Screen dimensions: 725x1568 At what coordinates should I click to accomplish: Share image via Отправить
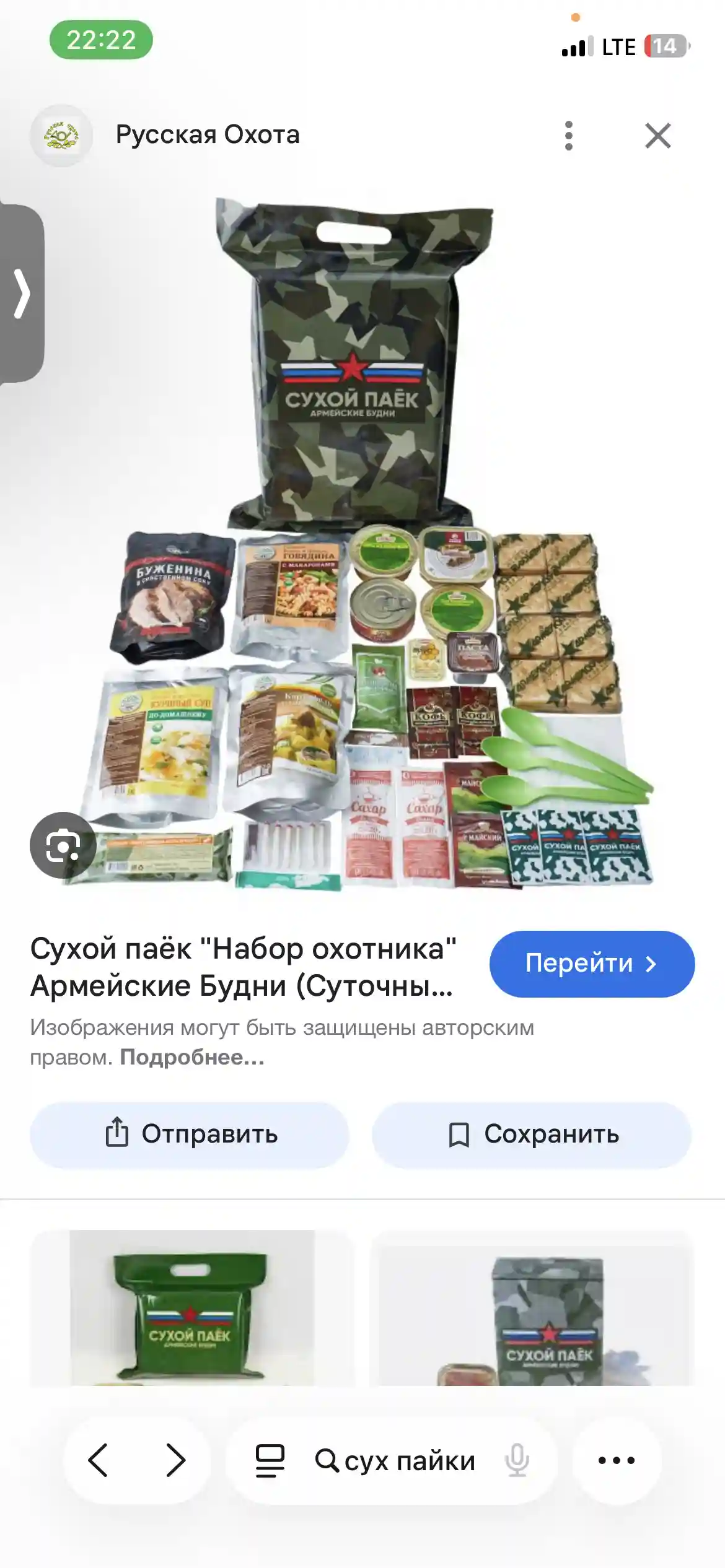click(x=190, y=1135)
